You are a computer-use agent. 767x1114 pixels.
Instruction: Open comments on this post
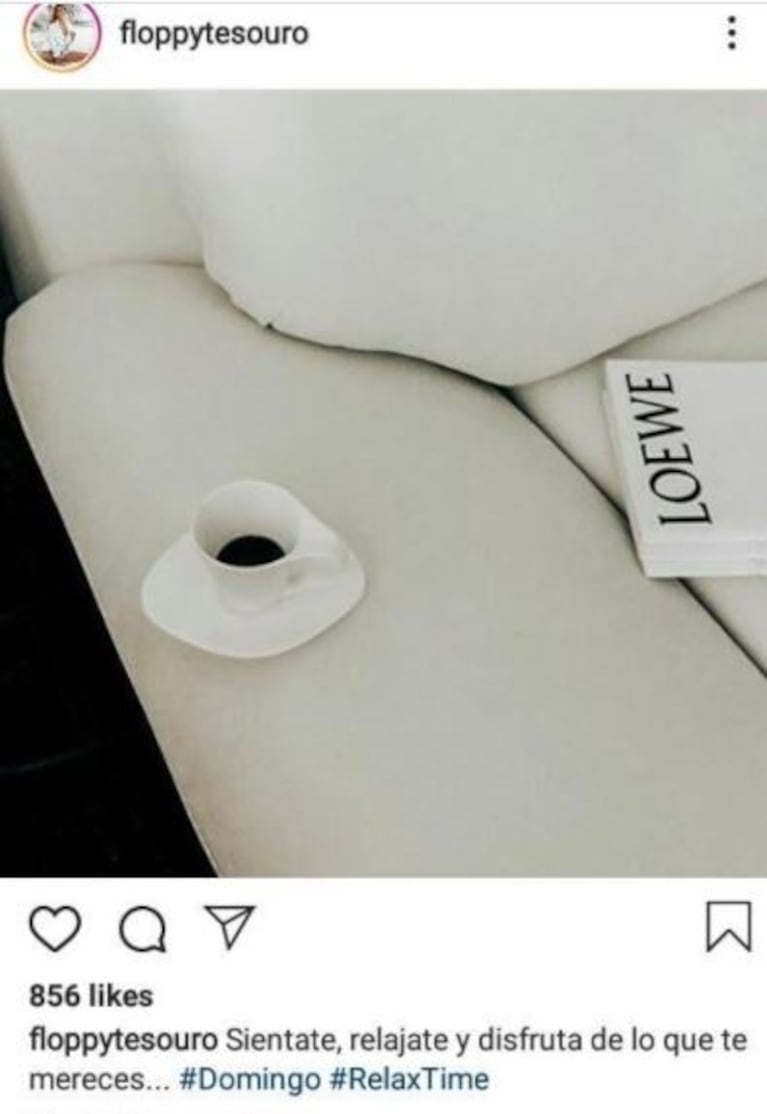coord(143,929)
